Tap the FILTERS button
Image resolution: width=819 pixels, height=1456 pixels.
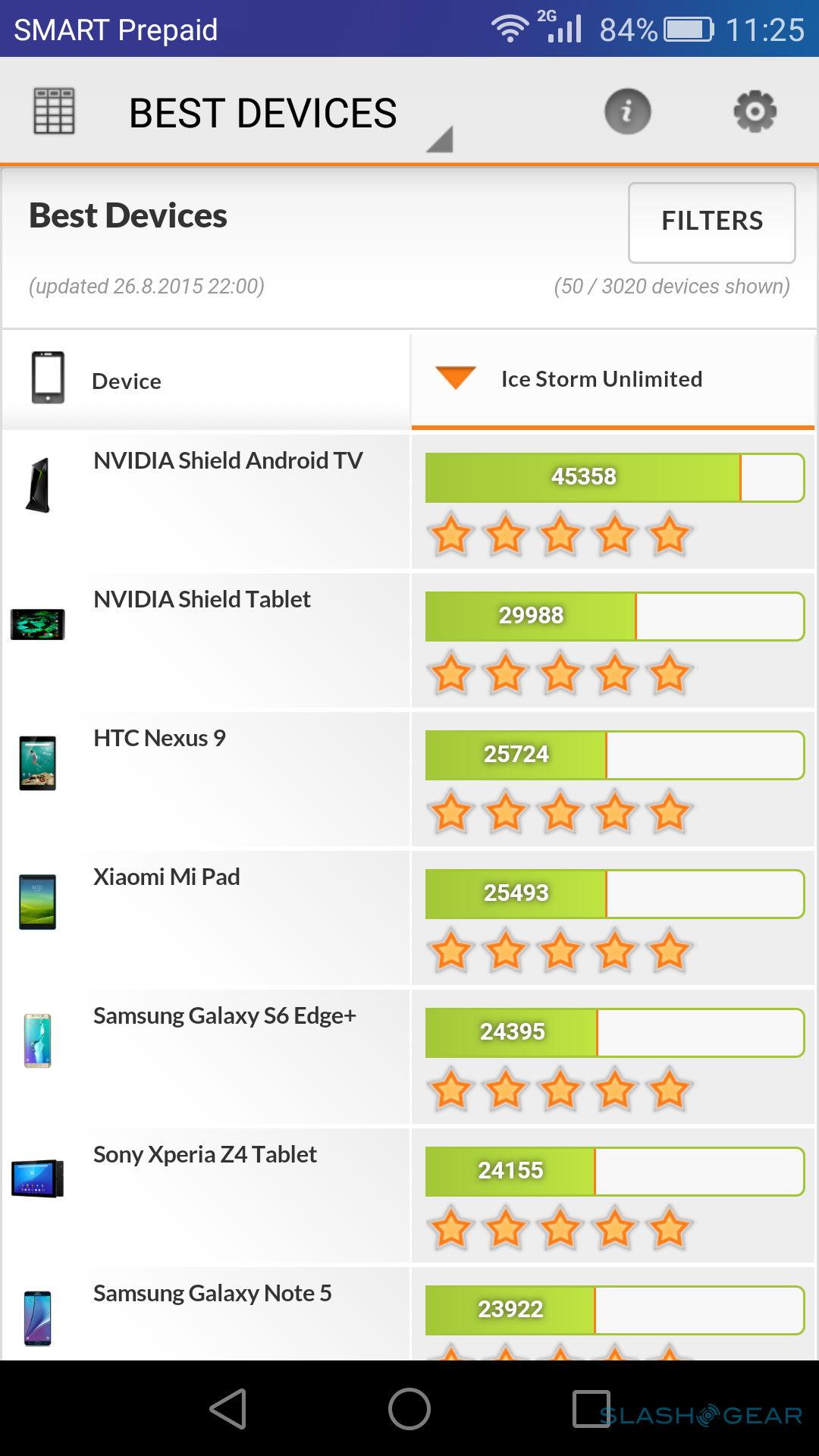pos(711,221)
